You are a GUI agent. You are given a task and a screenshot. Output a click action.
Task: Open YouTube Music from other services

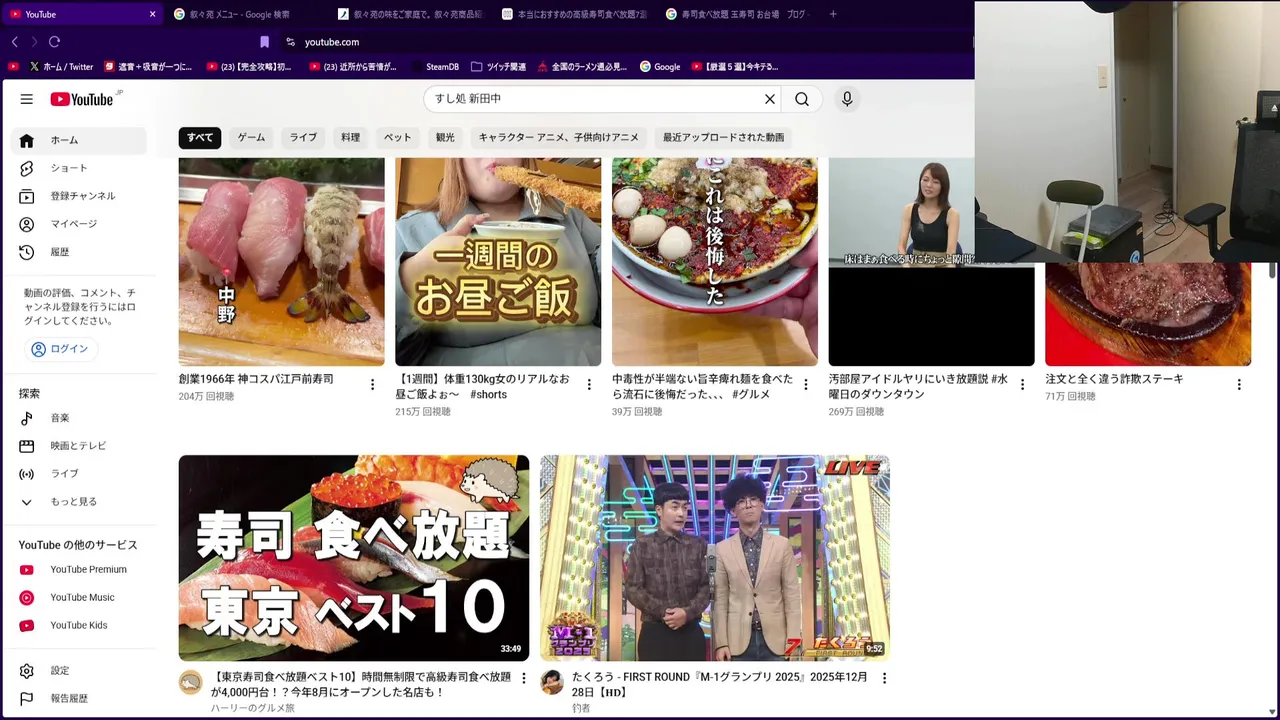[82, 598]
